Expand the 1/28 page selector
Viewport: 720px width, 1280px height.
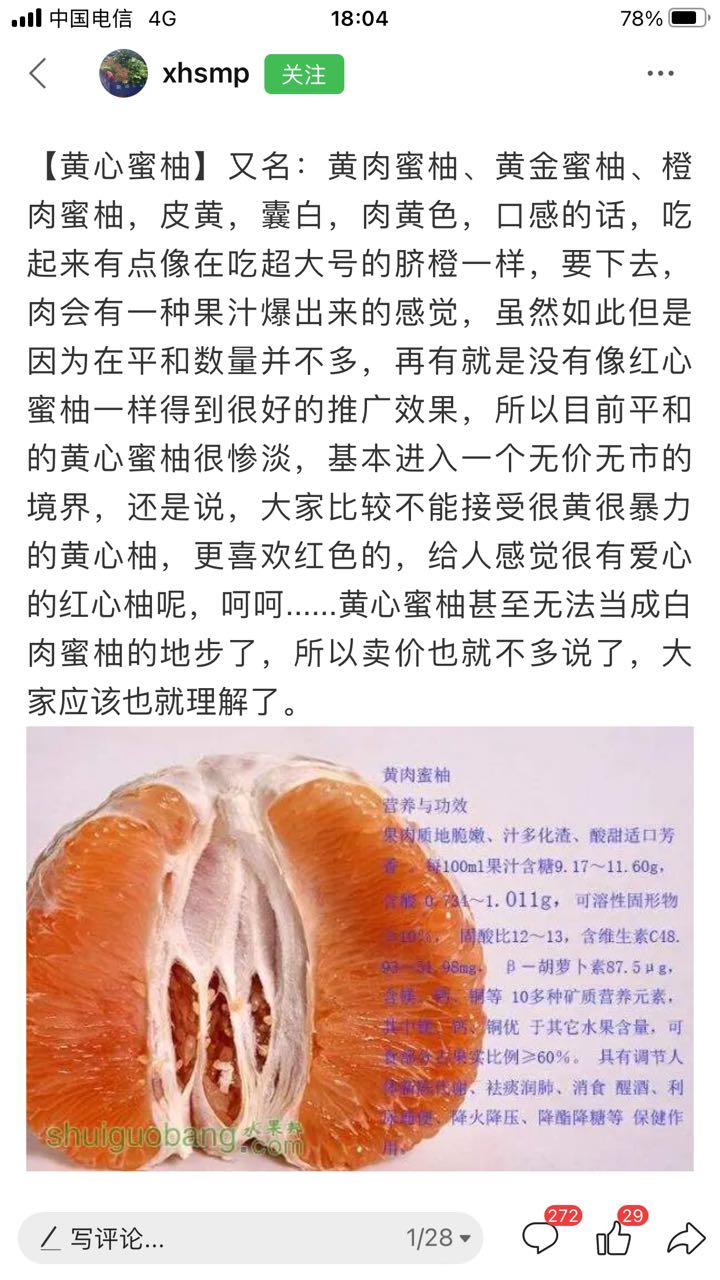pyautogui.click(x=438, y=1238)
